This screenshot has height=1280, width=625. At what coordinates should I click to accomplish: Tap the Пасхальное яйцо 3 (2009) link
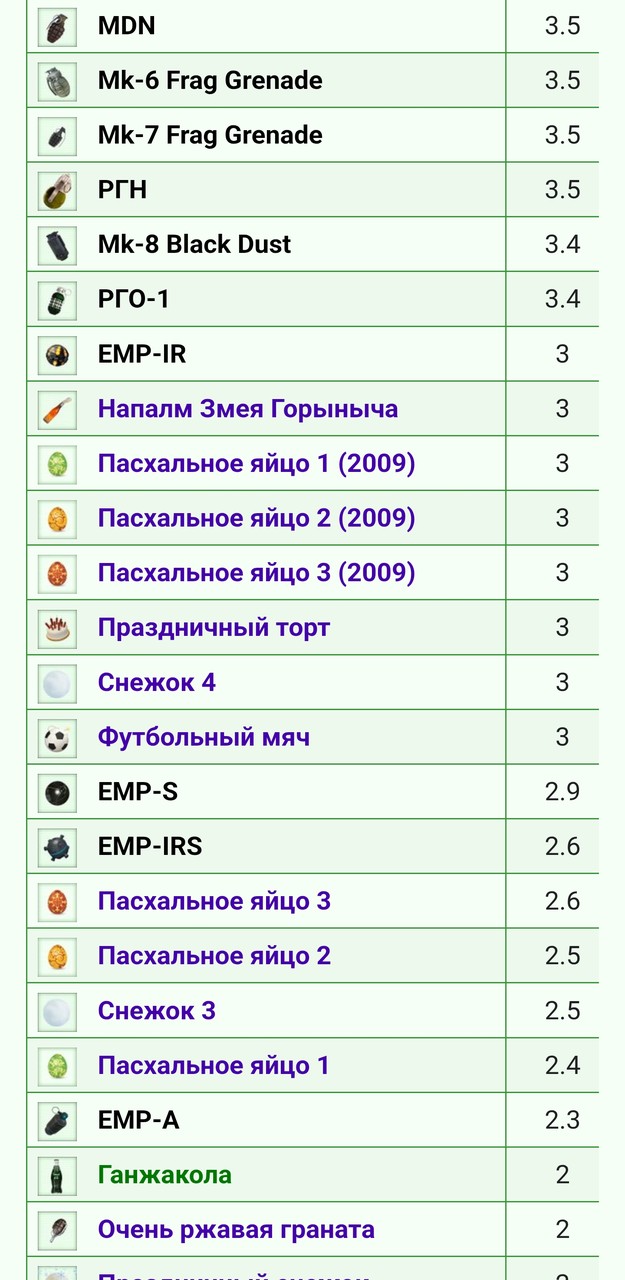click(x=256, y=573)
